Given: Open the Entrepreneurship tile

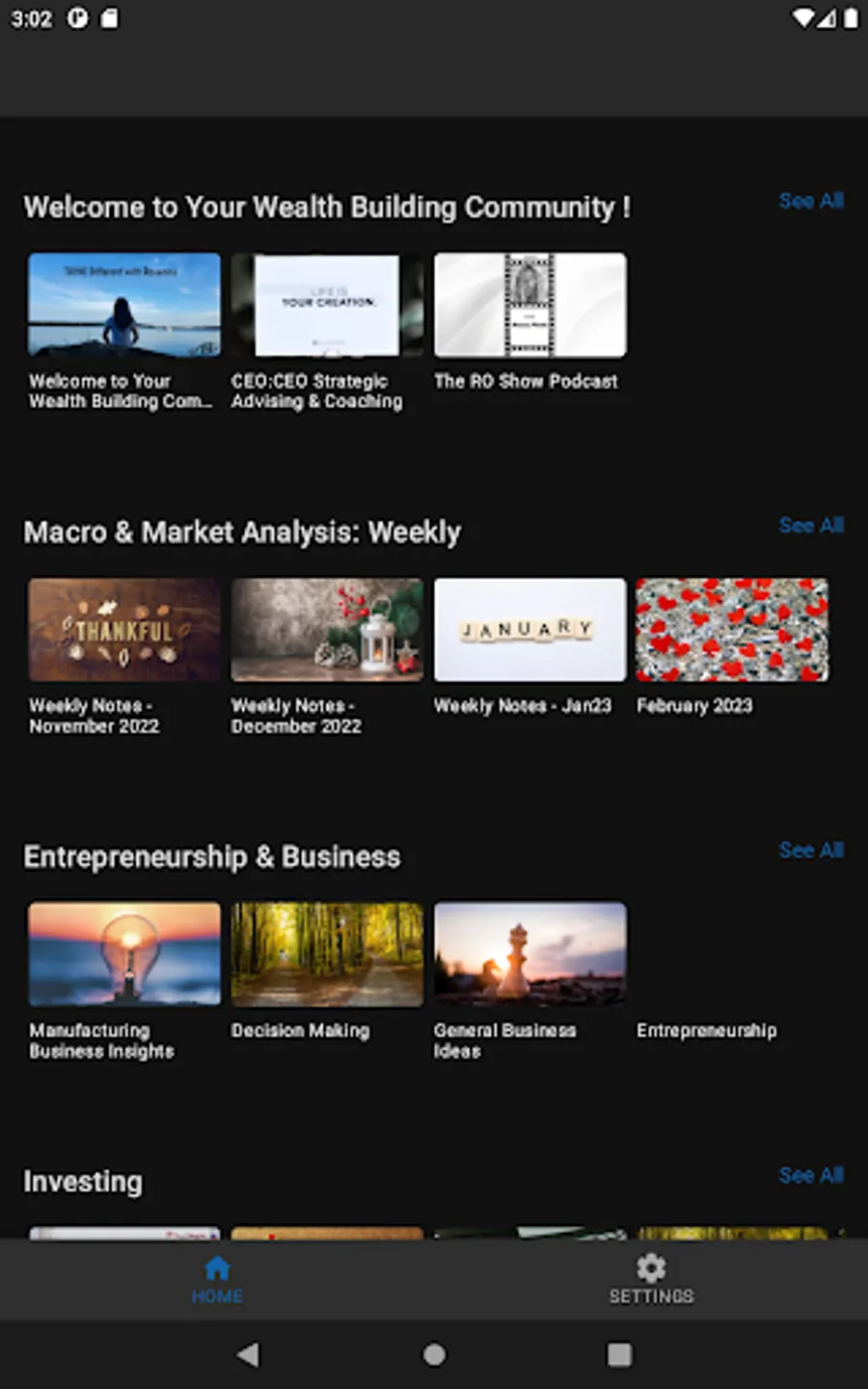Looking at the screenshot, I should tap(707, 1030).
